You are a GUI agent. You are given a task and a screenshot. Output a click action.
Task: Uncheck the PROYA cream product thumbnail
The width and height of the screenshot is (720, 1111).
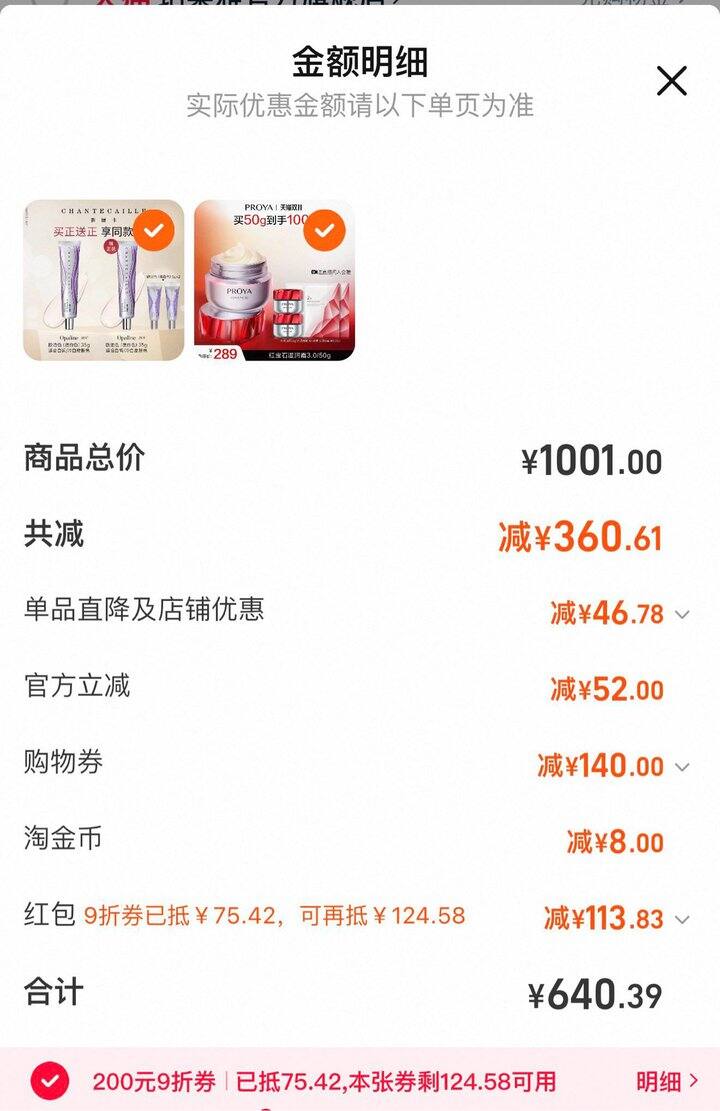324,231
